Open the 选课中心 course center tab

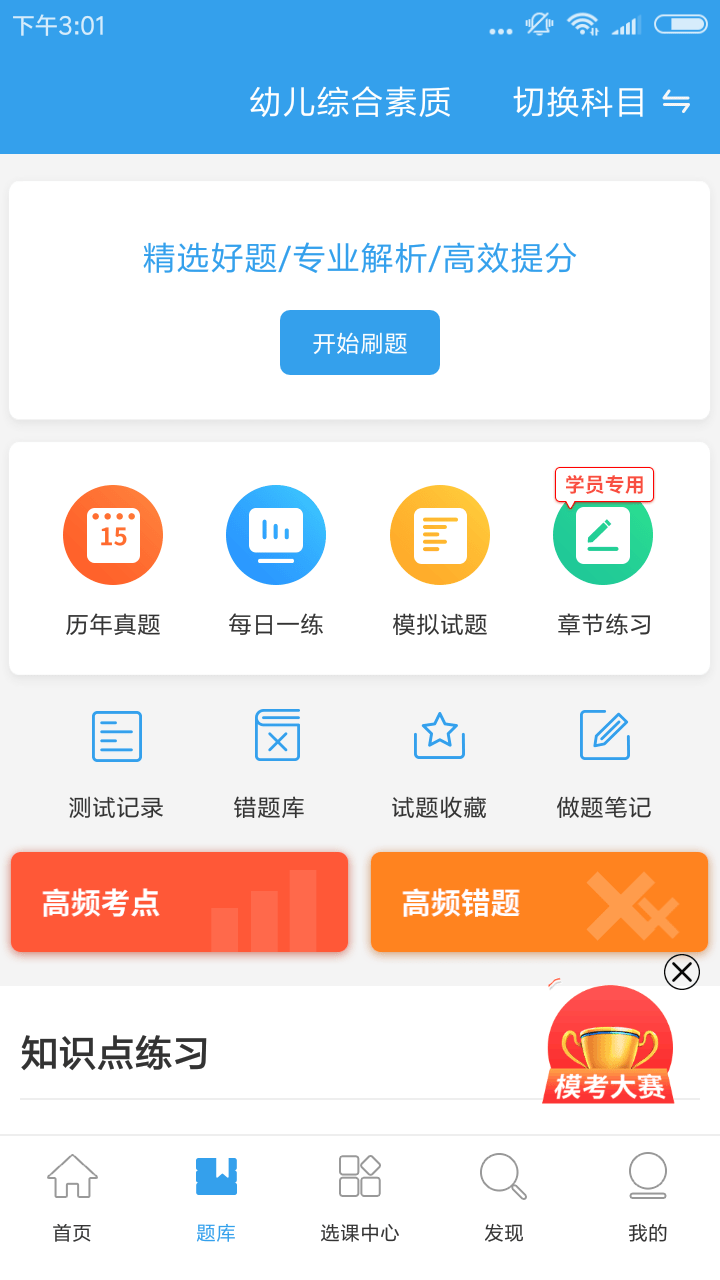point(359,1195)
